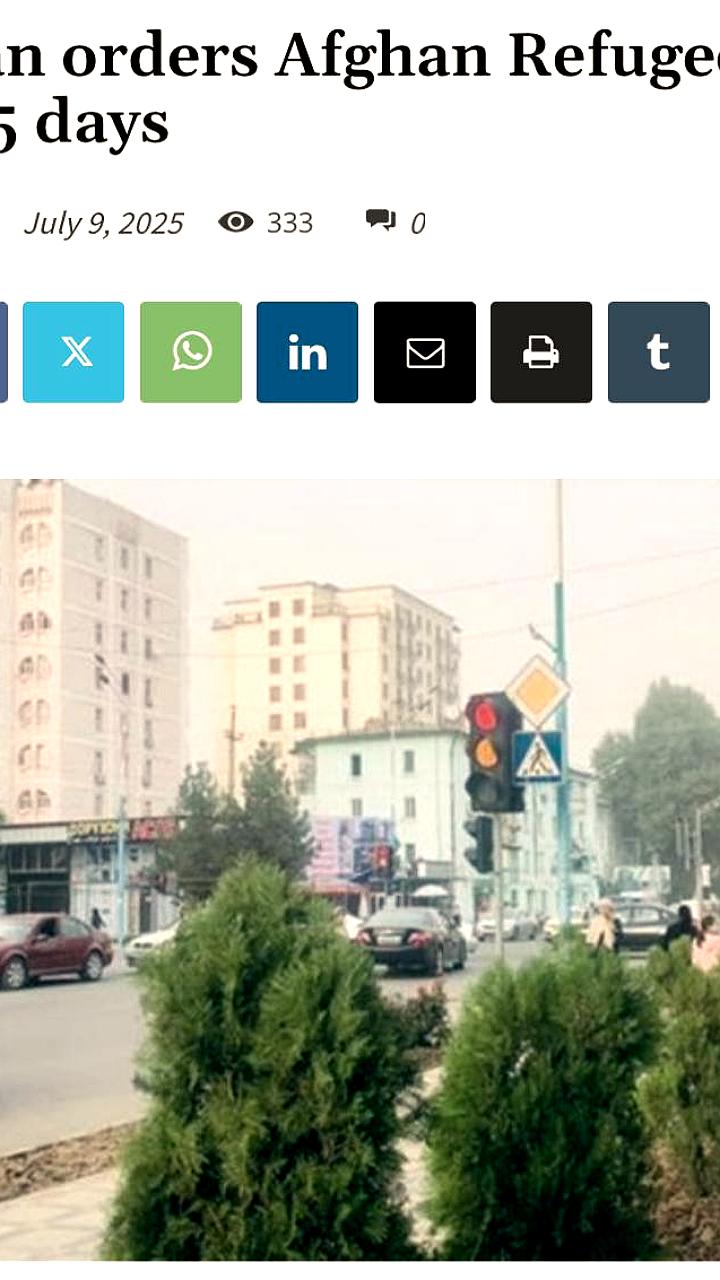
Task: Share the article on Tumblr
Action: coord(658,352)
